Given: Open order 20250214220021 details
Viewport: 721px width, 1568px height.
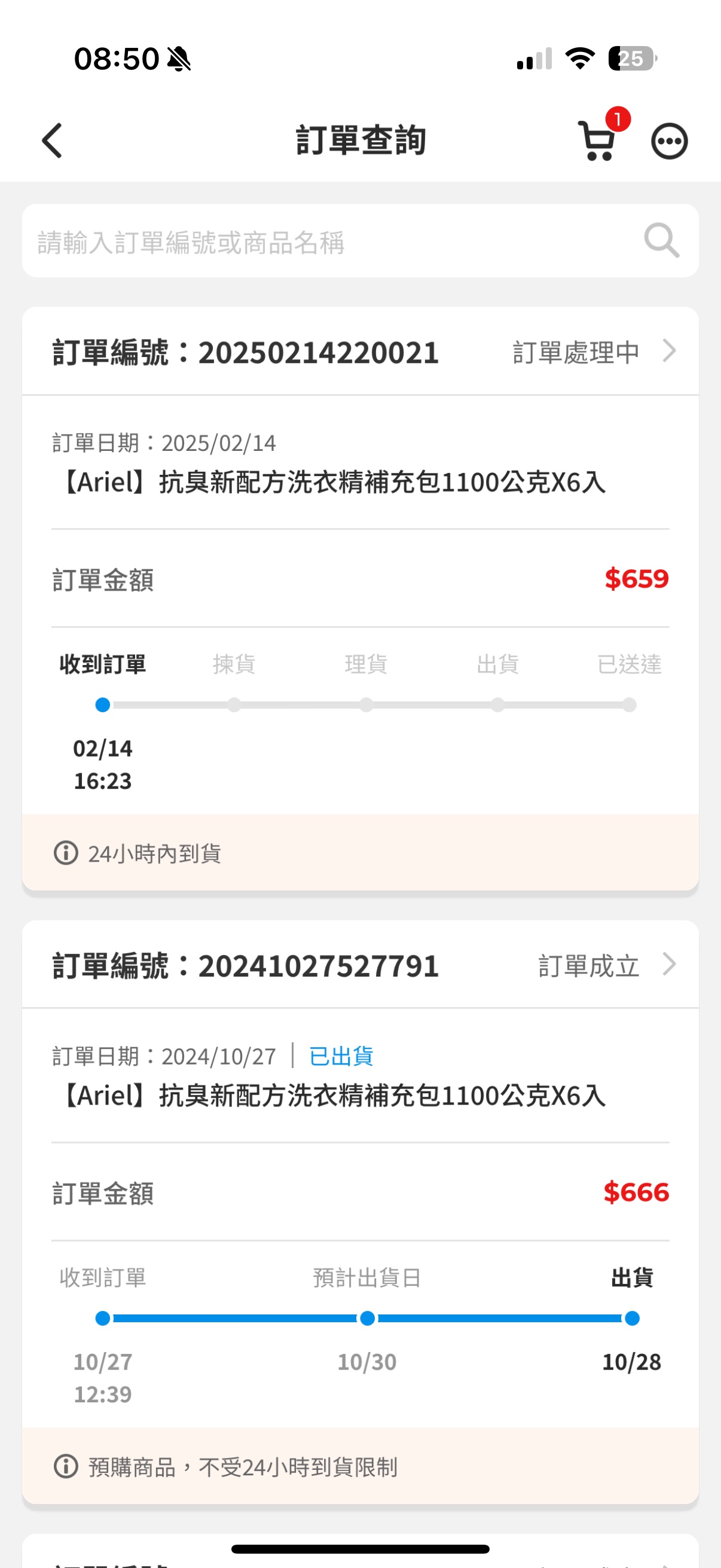Looking at the screenshot, I should click(360, 351).
